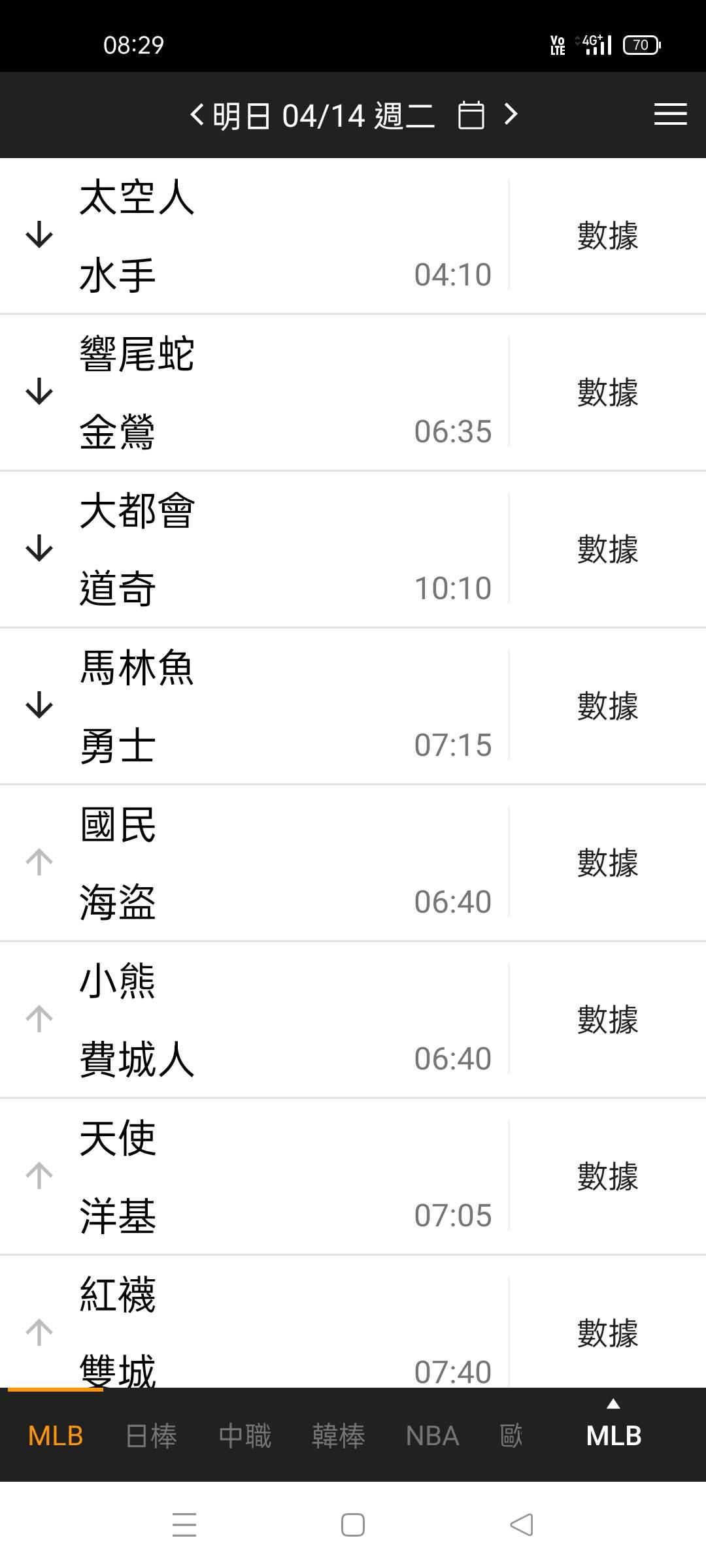View 數據 for 國民 vs 海盜
This screenshot has width=706, height=1568.
click(607, 862)
